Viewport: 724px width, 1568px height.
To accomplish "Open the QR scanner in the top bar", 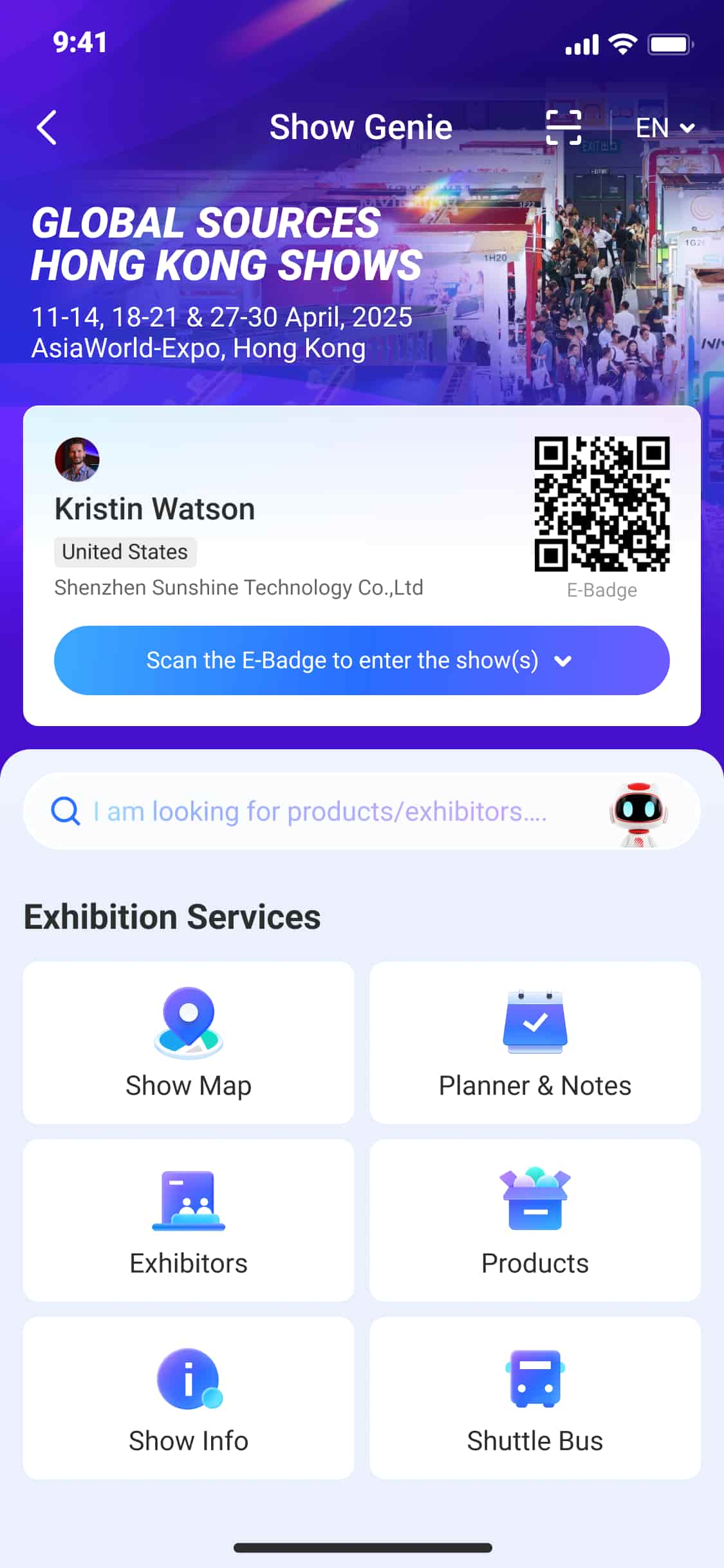I will 565,127.
